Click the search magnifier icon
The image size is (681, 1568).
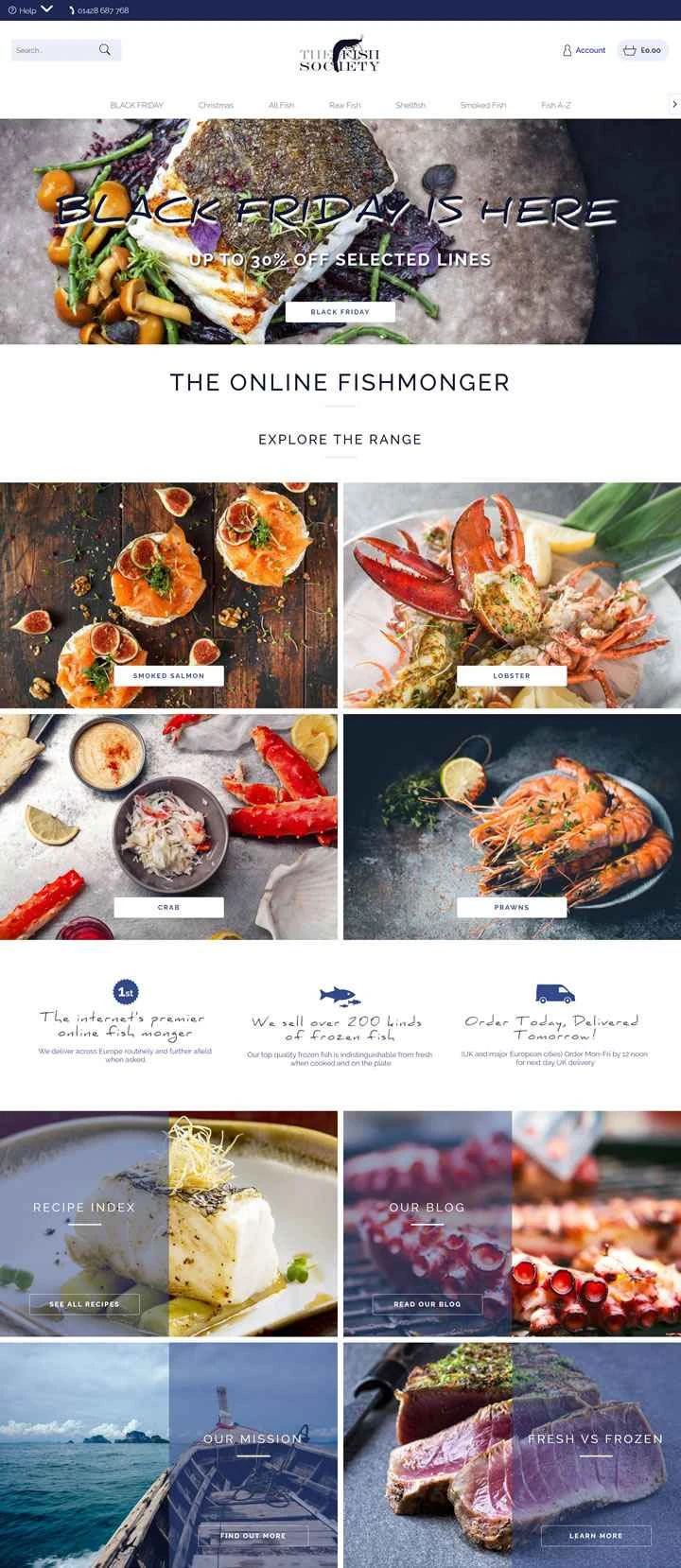click(104, 49)
